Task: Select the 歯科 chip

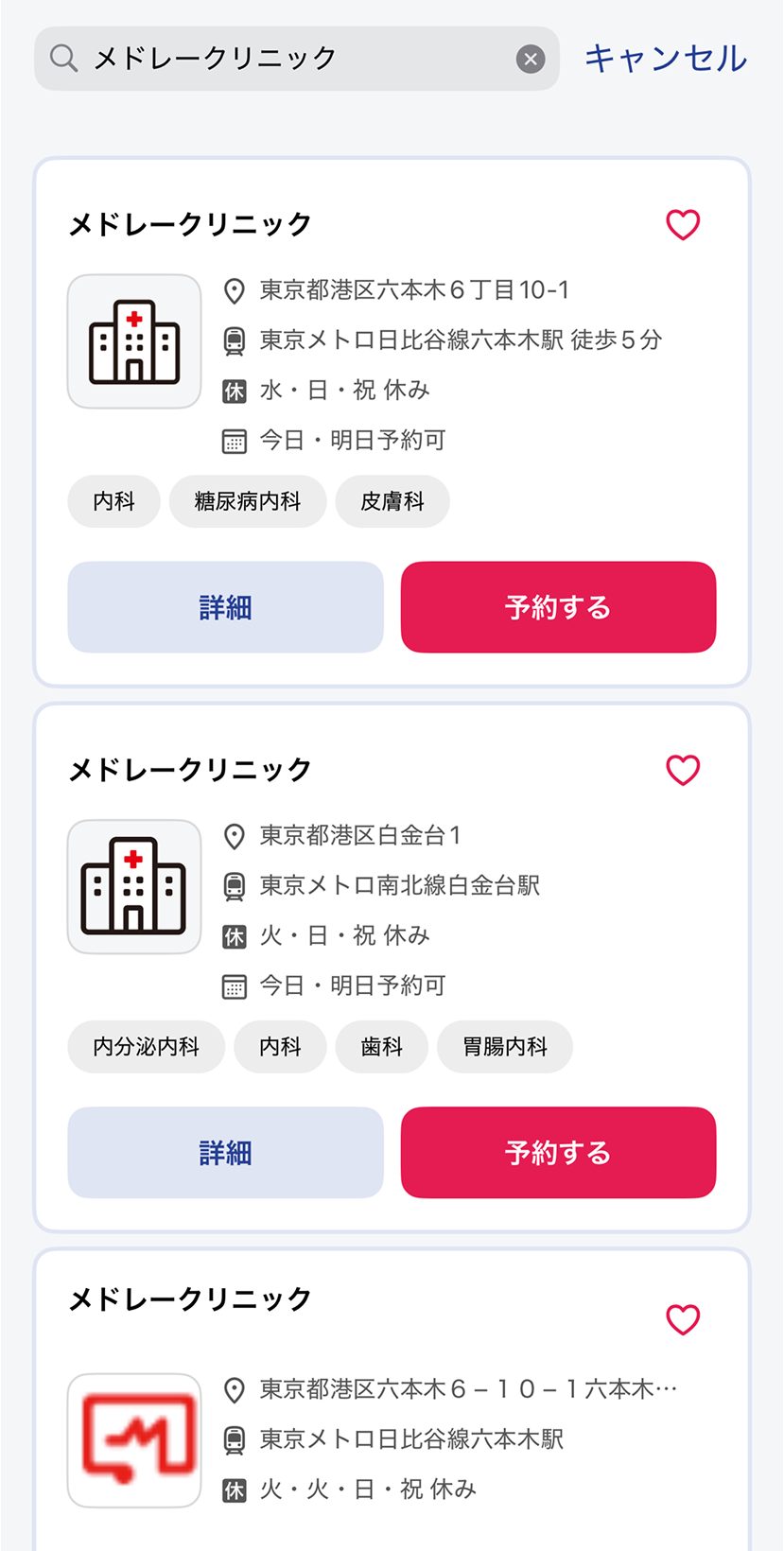Action: point(382,1047)
